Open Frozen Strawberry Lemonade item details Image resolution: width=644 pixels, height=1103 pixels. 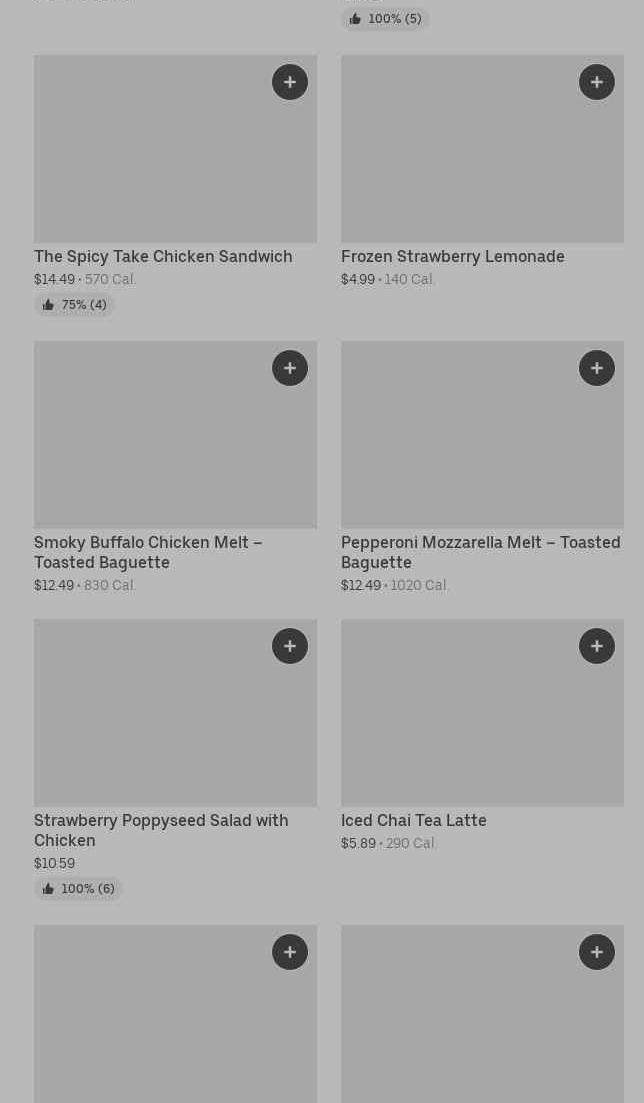coord(453,256)
